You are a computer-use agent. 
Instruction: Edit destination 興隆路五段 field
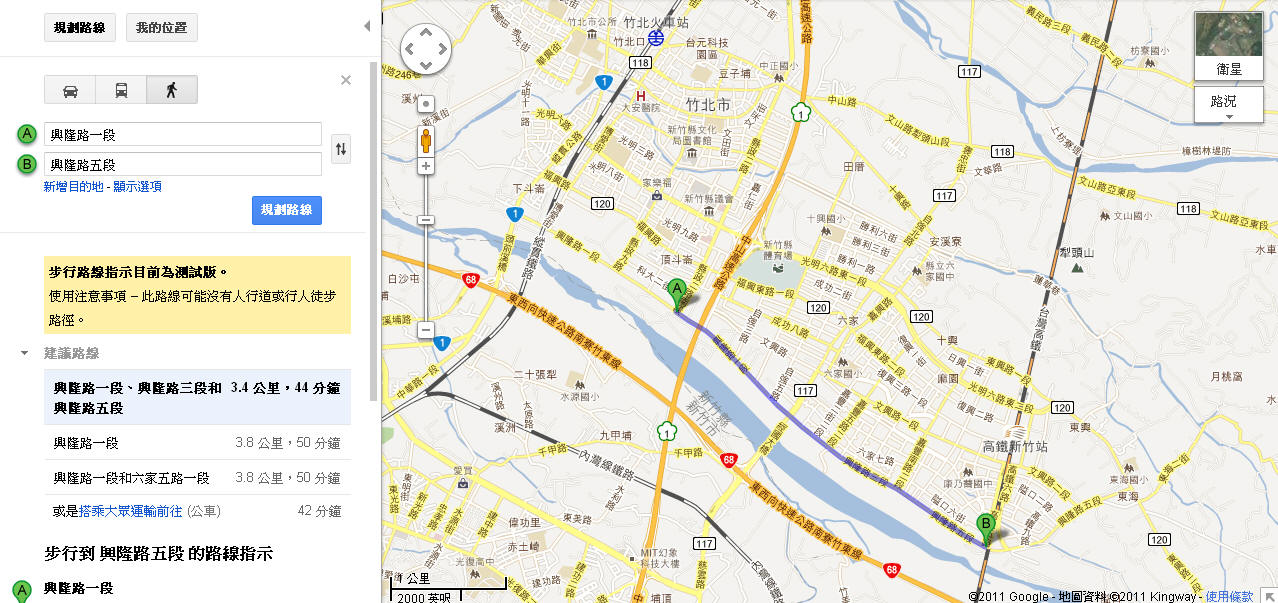point(183,164)
